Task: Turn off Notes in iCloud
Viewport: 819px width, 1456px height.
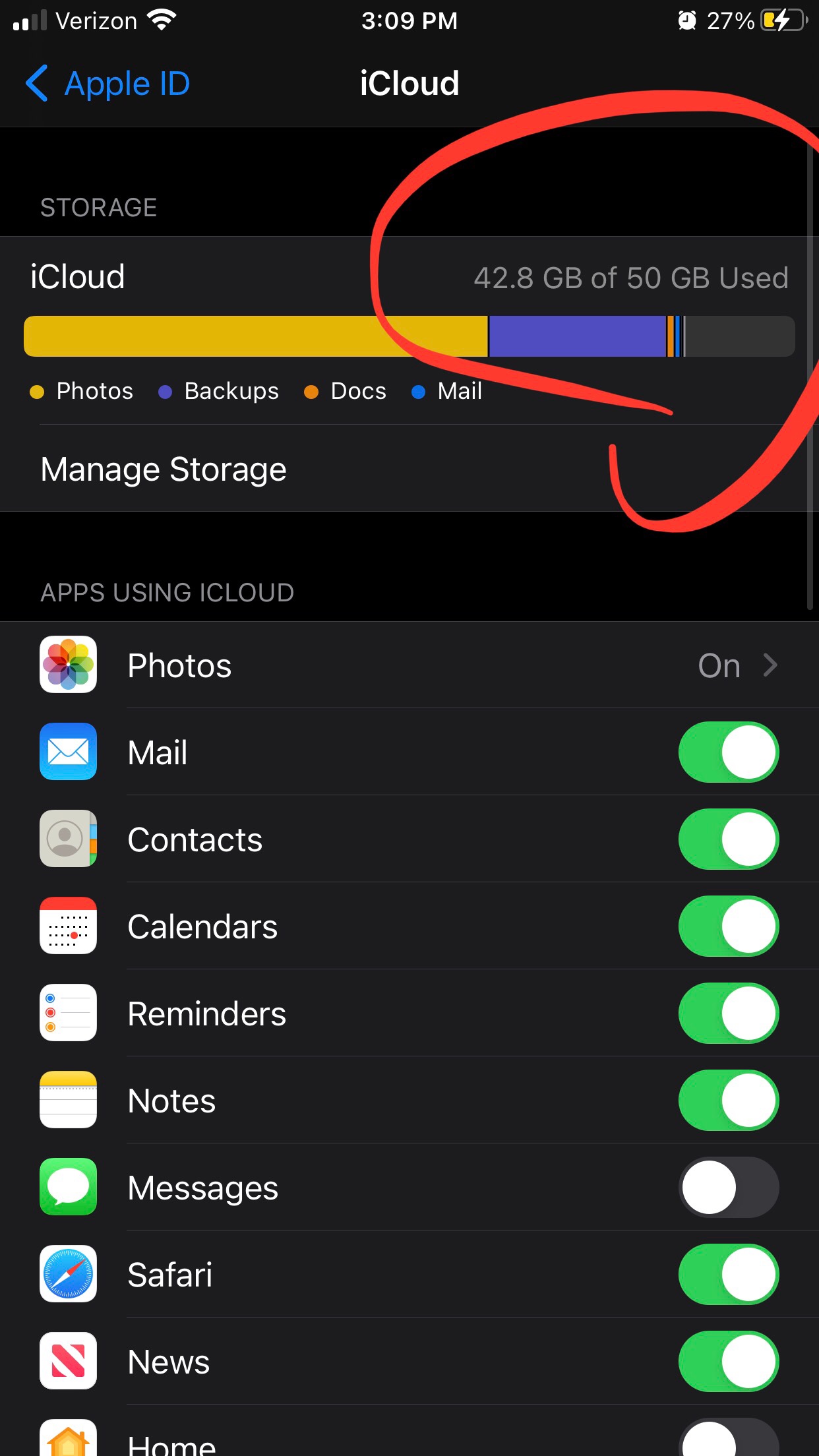Action: [729, 1101]
